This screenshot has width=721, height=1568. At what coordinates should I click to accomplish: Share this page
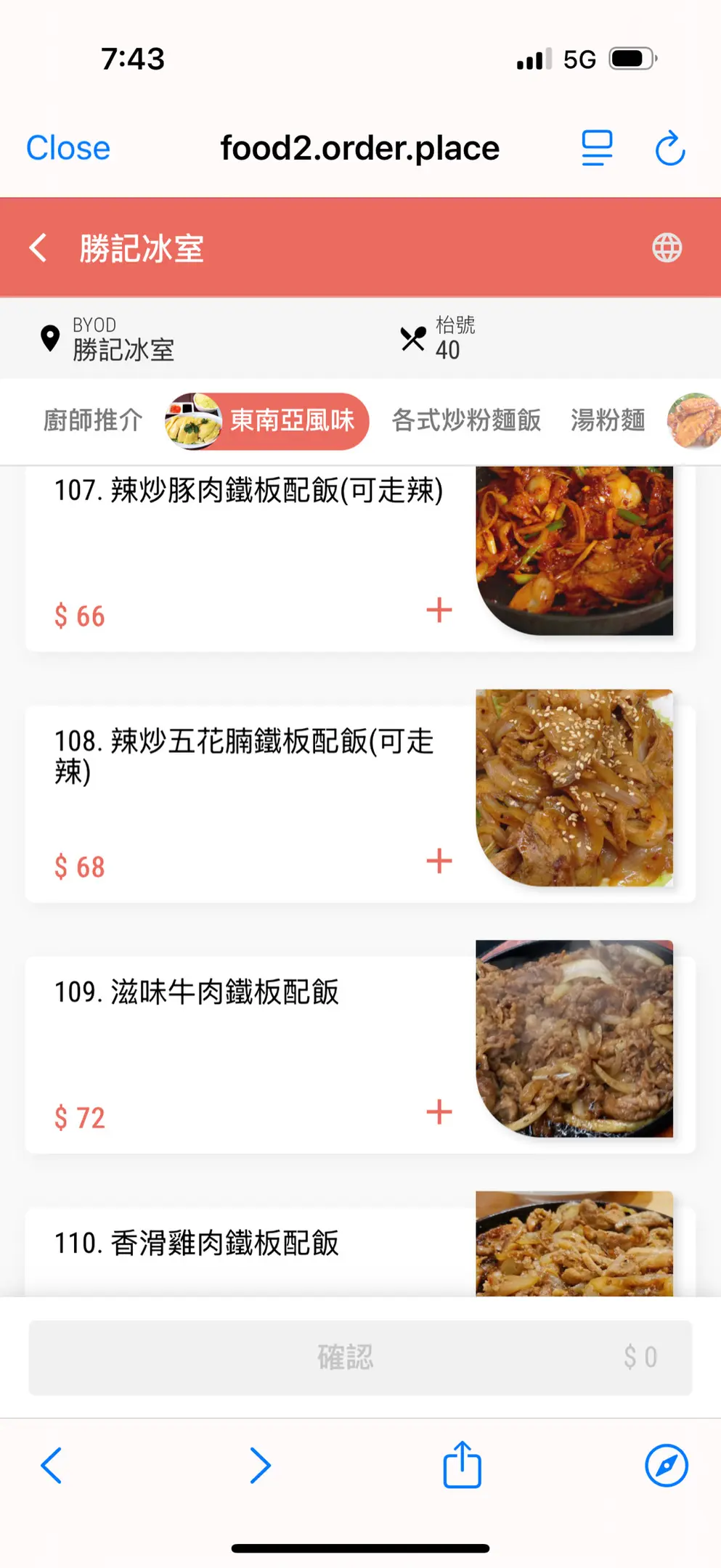463,1466
